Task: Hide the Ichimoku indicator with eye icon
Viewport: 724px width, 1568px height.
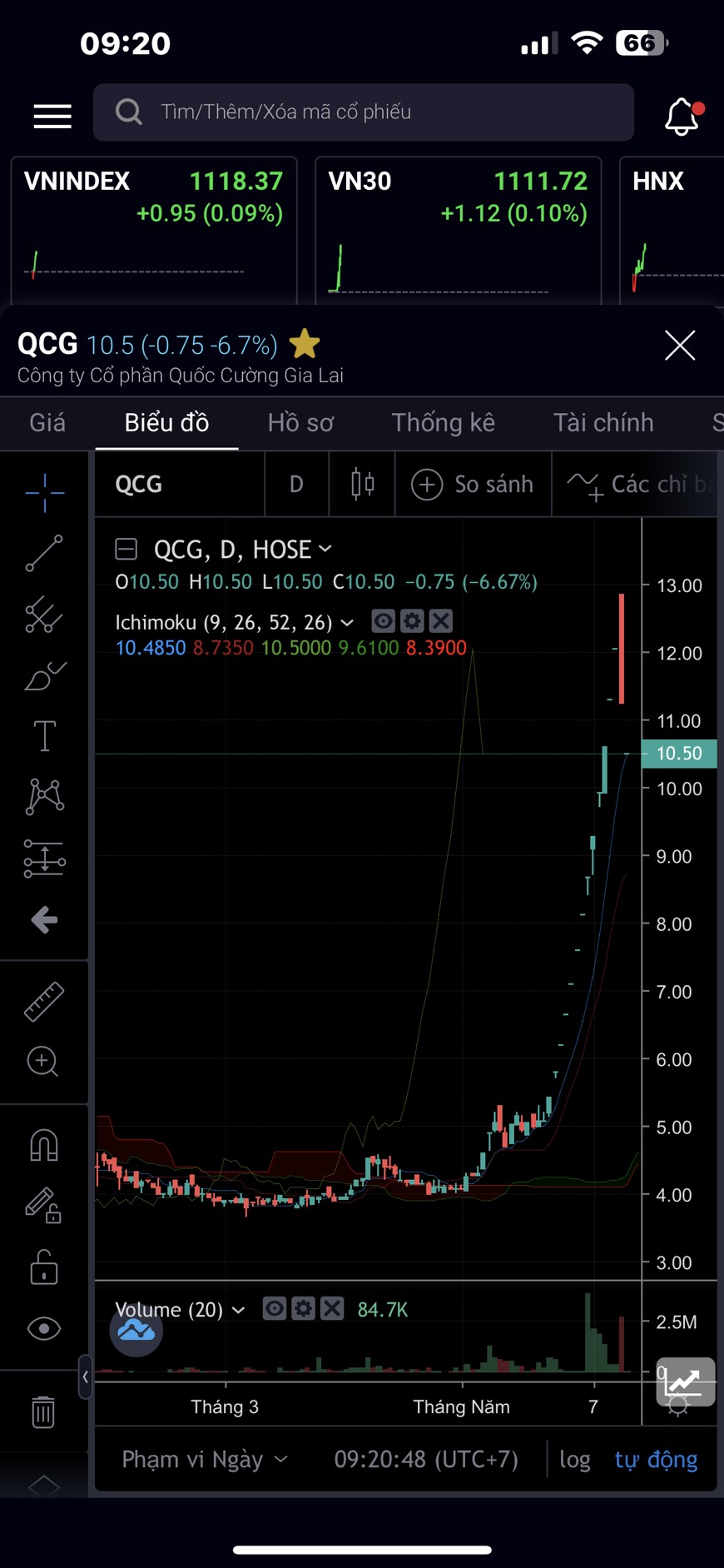Action: click(x=383, y=621)
